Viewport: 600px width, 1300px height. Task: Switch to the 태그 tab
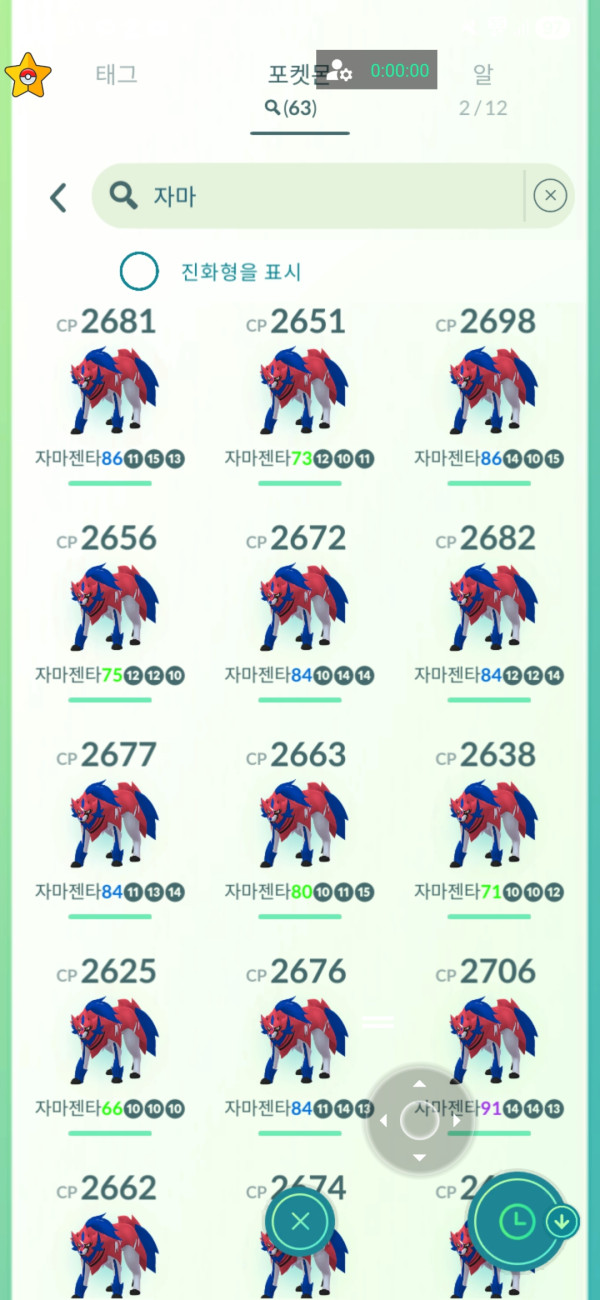tap(116, 75)
